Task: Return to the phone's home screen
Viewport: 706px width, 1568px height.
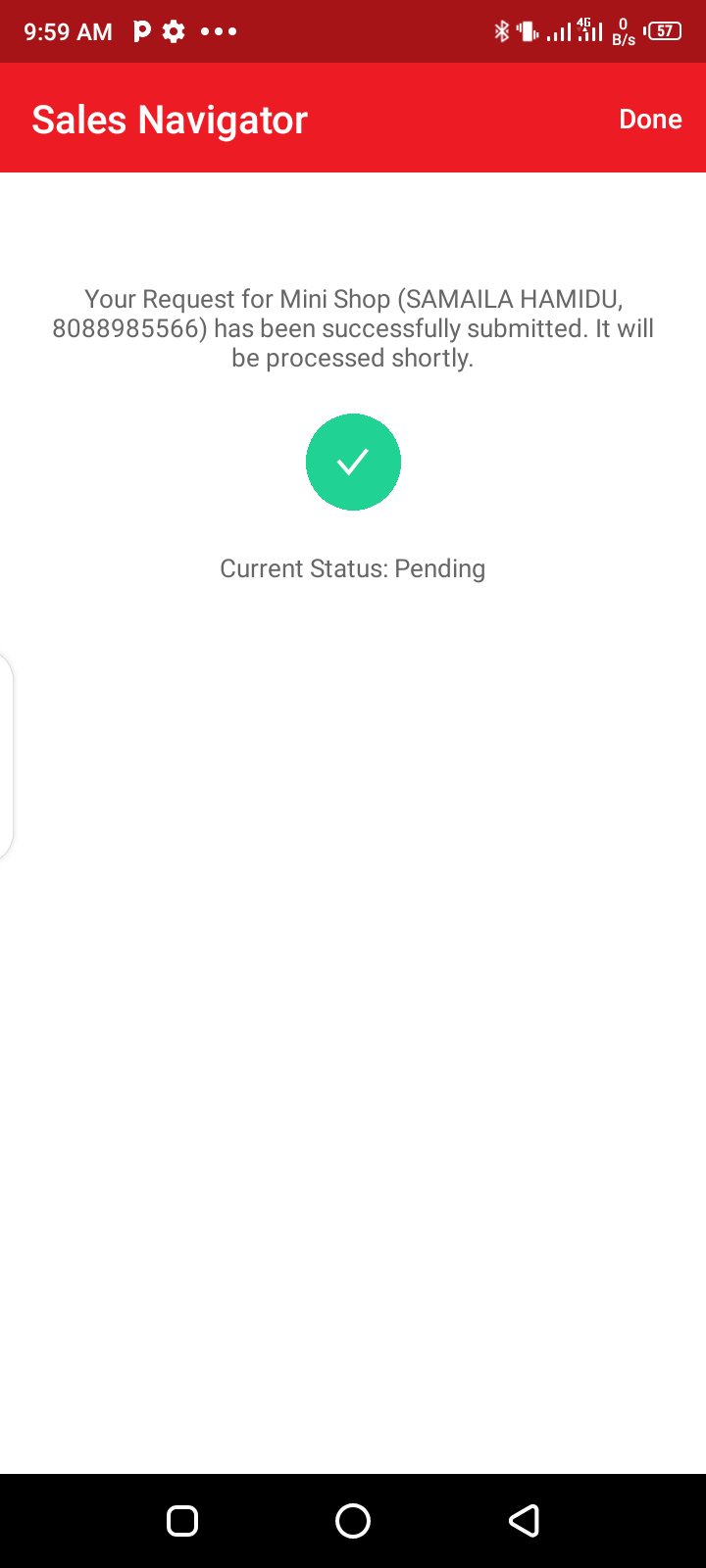Action: [353, 1520]
